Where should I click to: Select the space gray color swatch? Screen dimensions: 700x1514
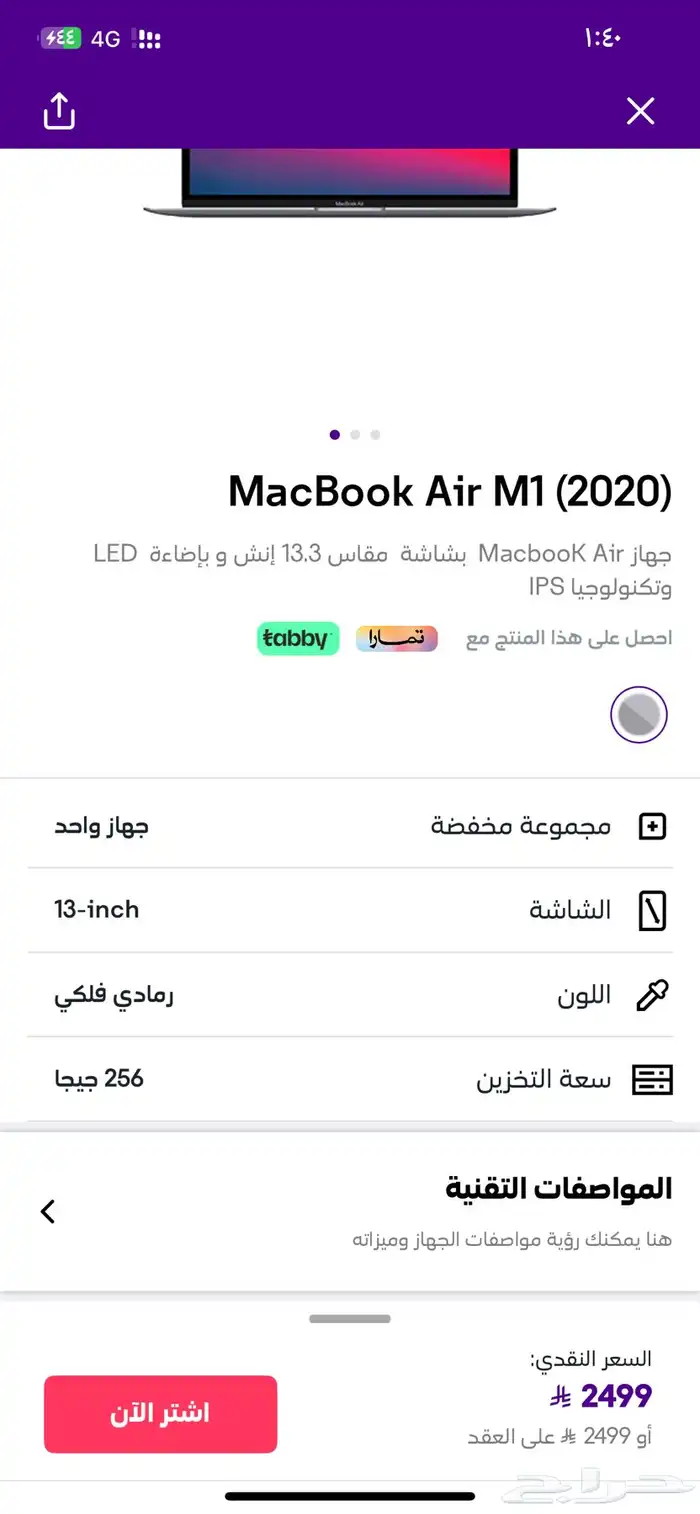pos(639,714)
